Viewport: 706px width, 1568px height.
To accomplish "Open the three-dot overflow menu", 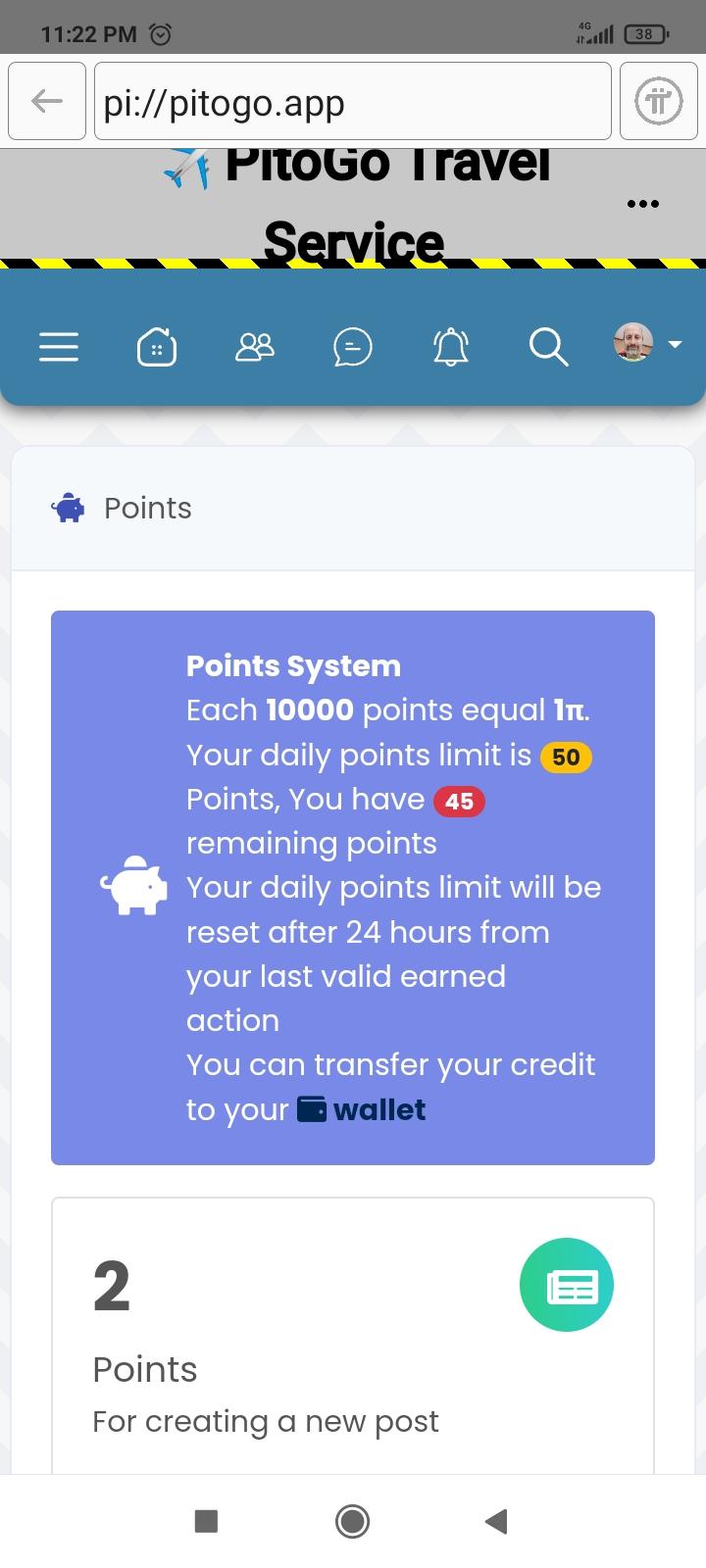I will tap(642, 204).
